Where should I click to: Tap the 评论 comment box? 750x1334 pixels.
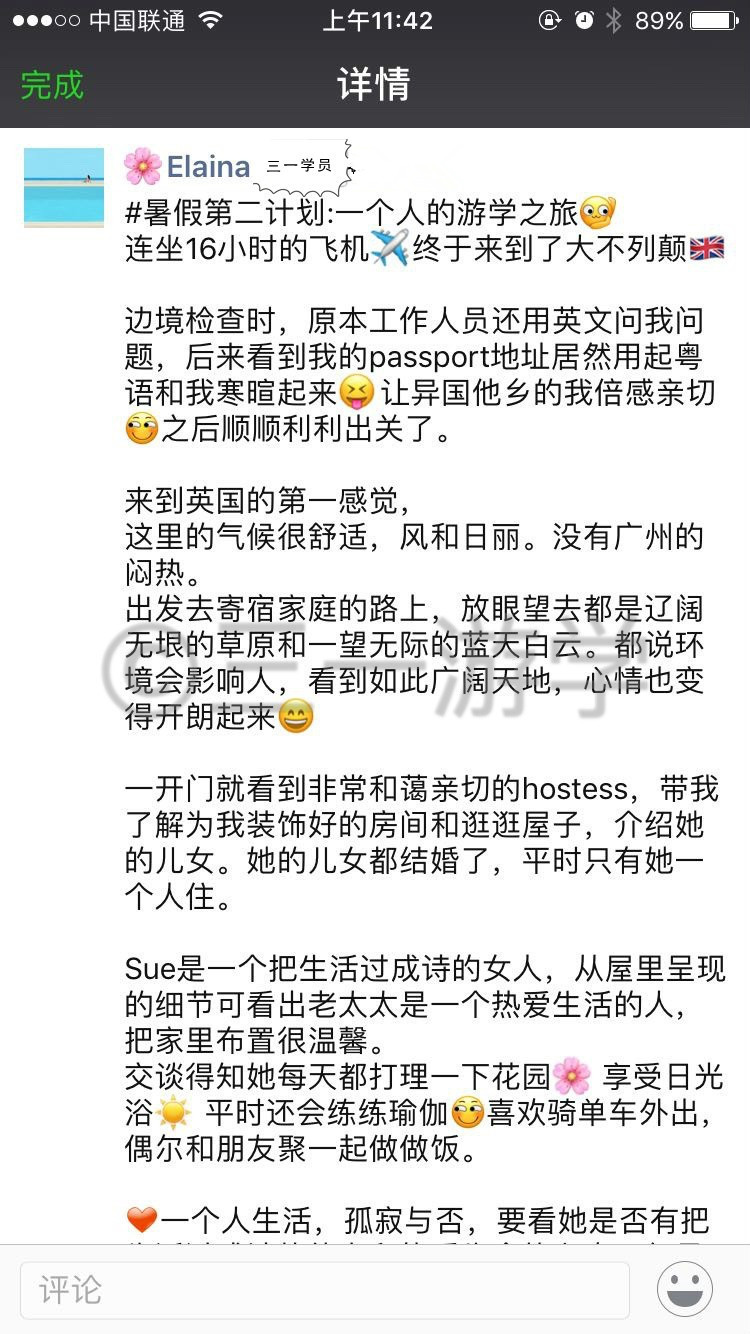coord(325,1289)
